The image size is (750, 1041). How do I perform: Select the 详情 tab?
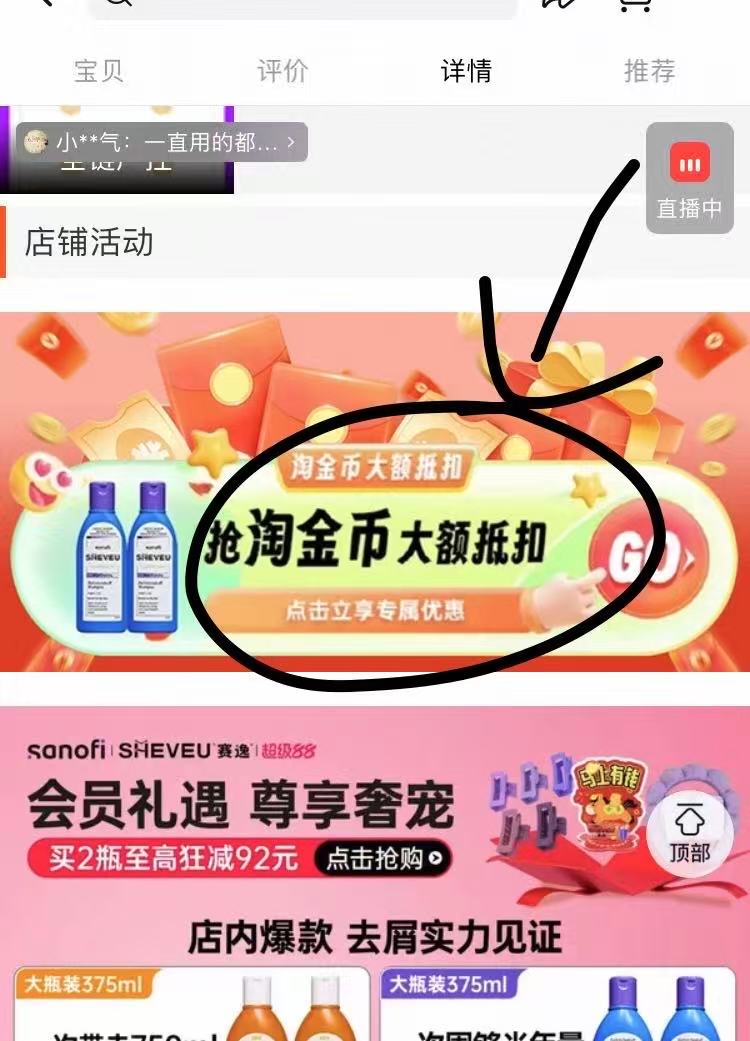pyautogui.click(x=466, y=71)
